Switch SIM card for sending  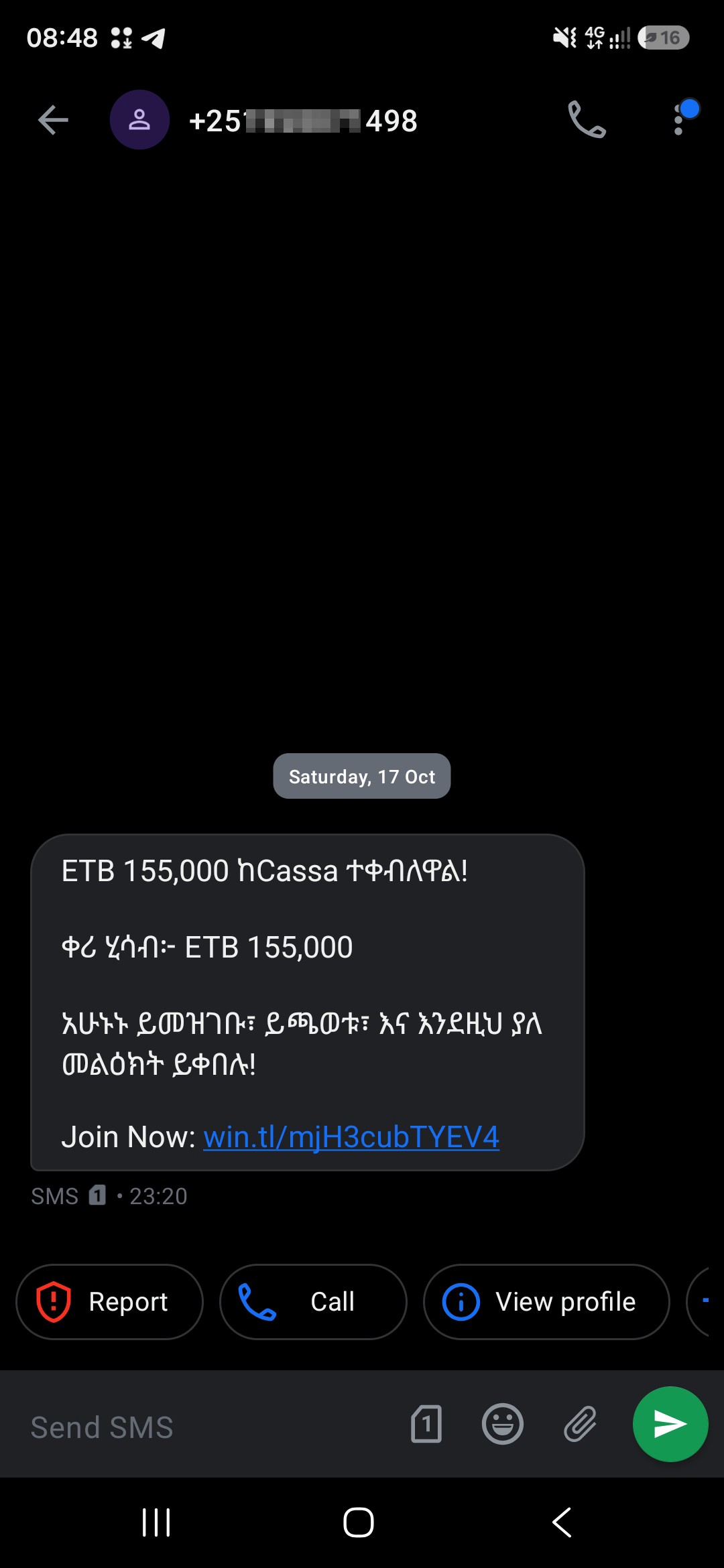tap(426, 1424)
